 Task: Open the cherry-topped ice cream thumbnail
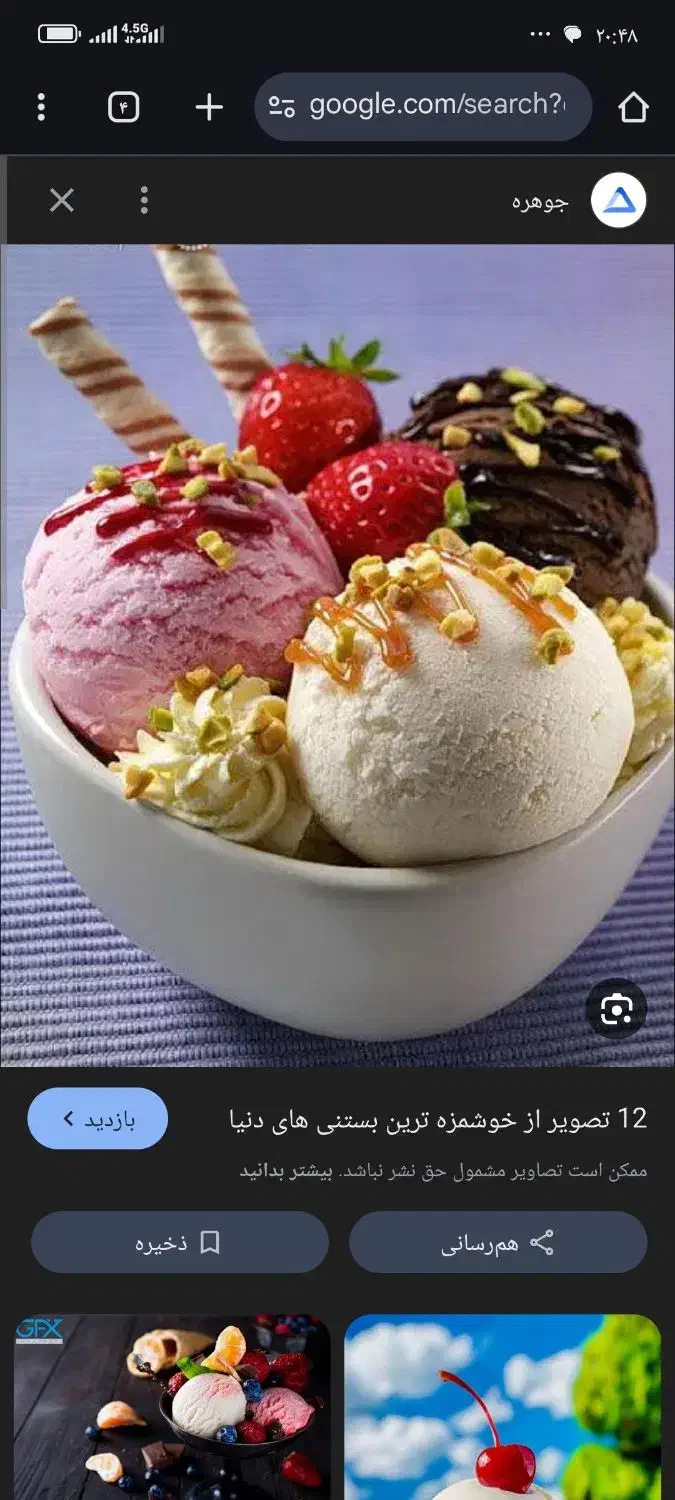tap(503, 1407)
